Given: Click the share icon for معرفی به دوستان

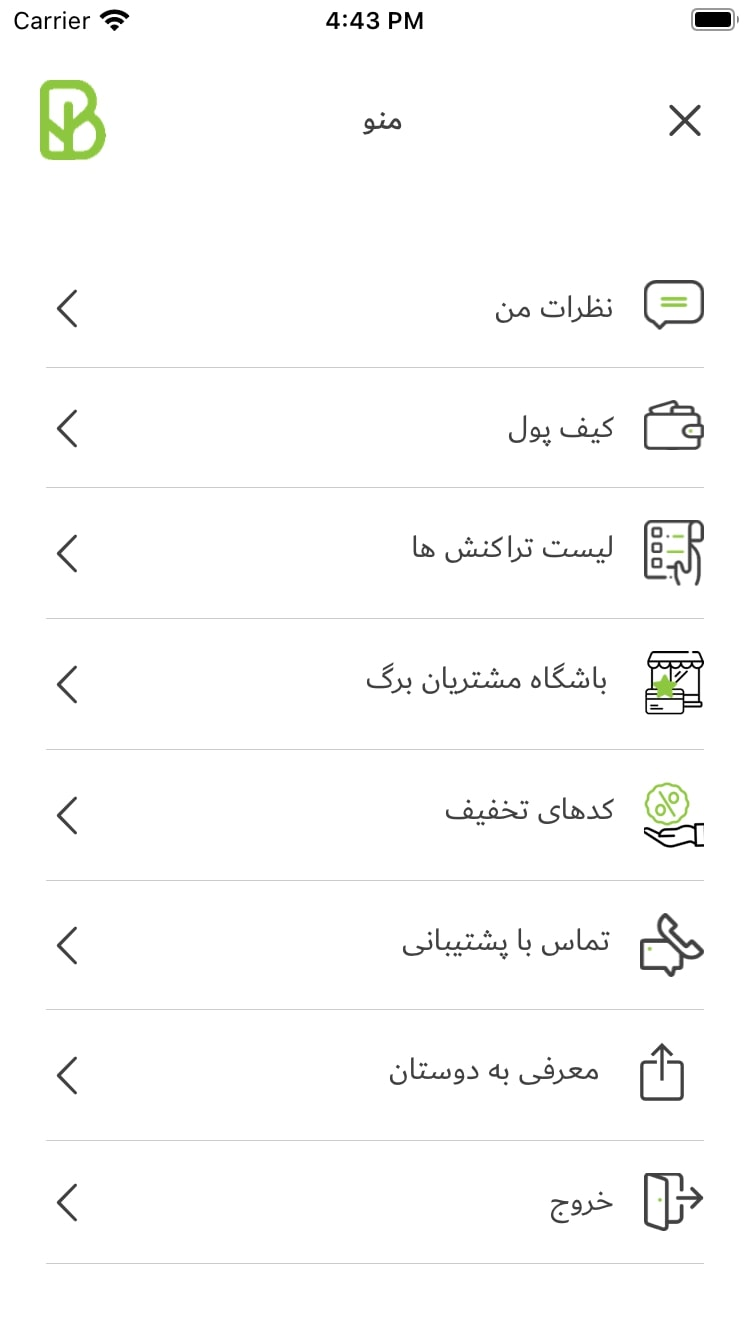Looking at the screenshot, I should pyautogui.click(x=663, y=1073).
